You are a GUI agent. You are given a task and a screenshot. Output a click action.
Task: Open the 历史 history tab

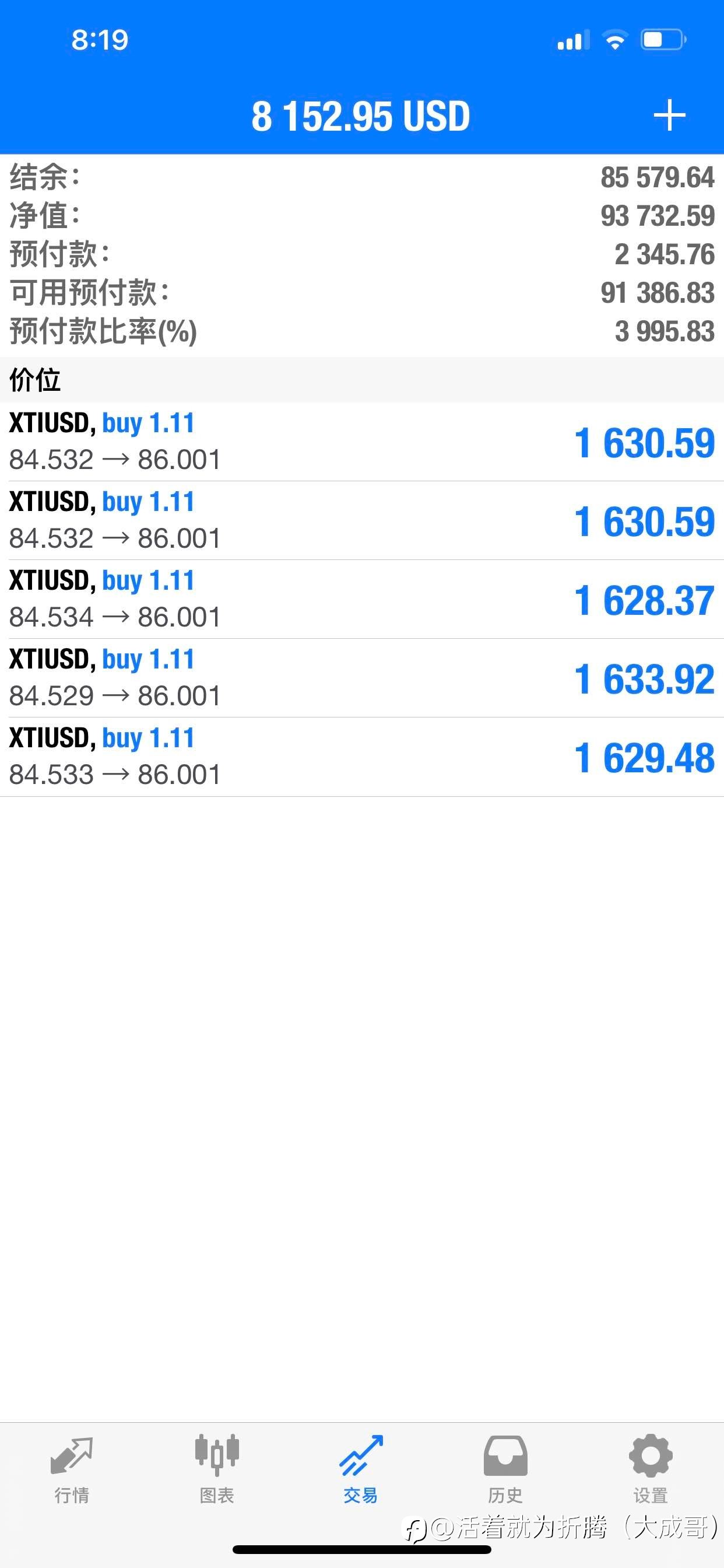(505, 1469)
